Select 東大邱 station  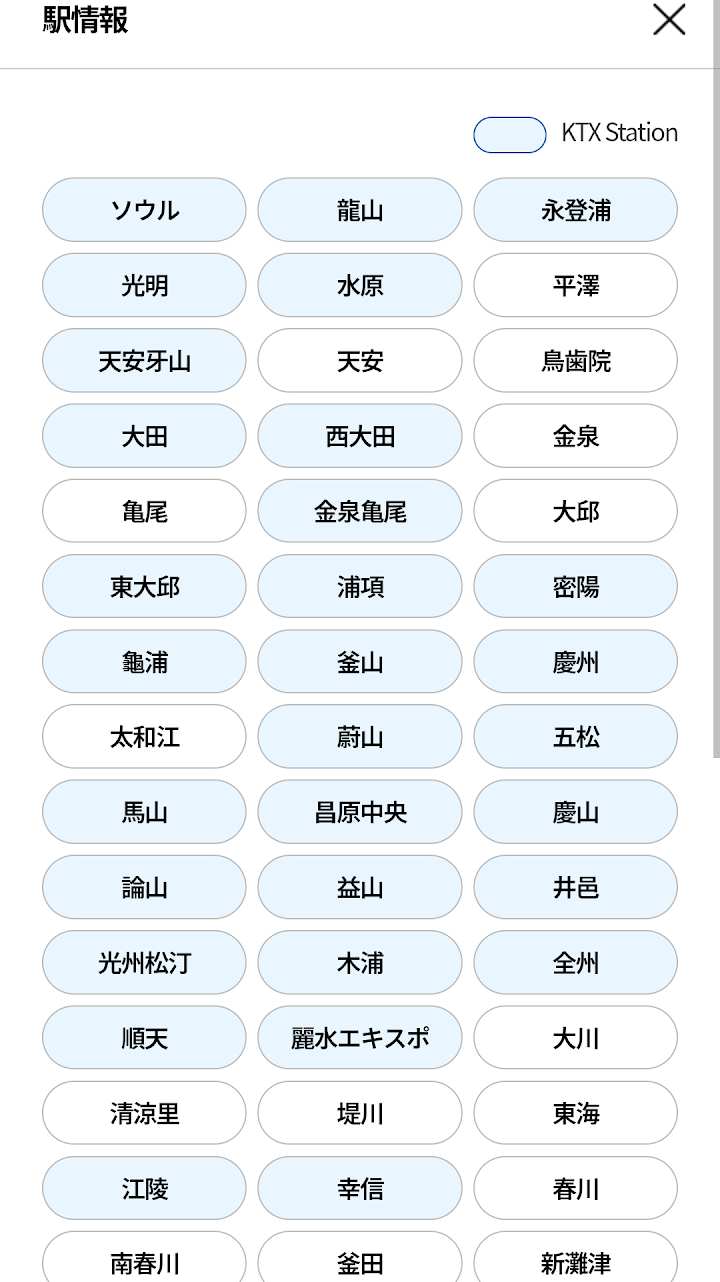[x=144, y=586]
